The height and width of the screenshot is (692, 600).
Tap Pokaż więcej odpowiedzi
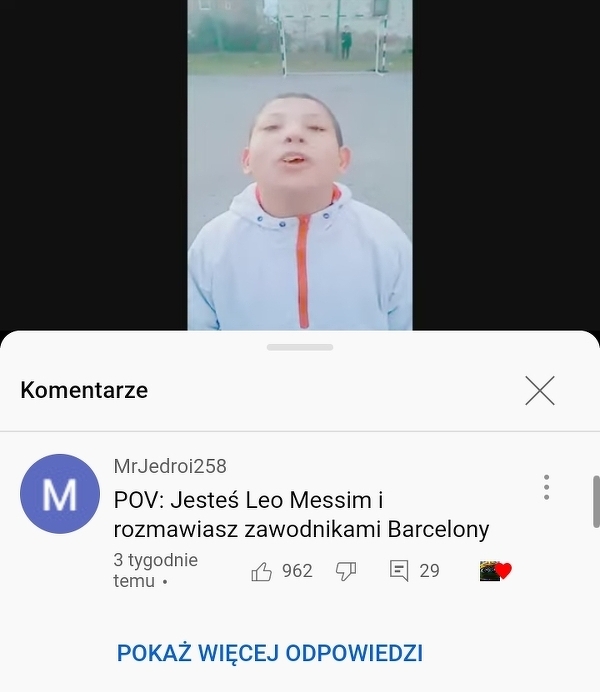coord(270,653)
